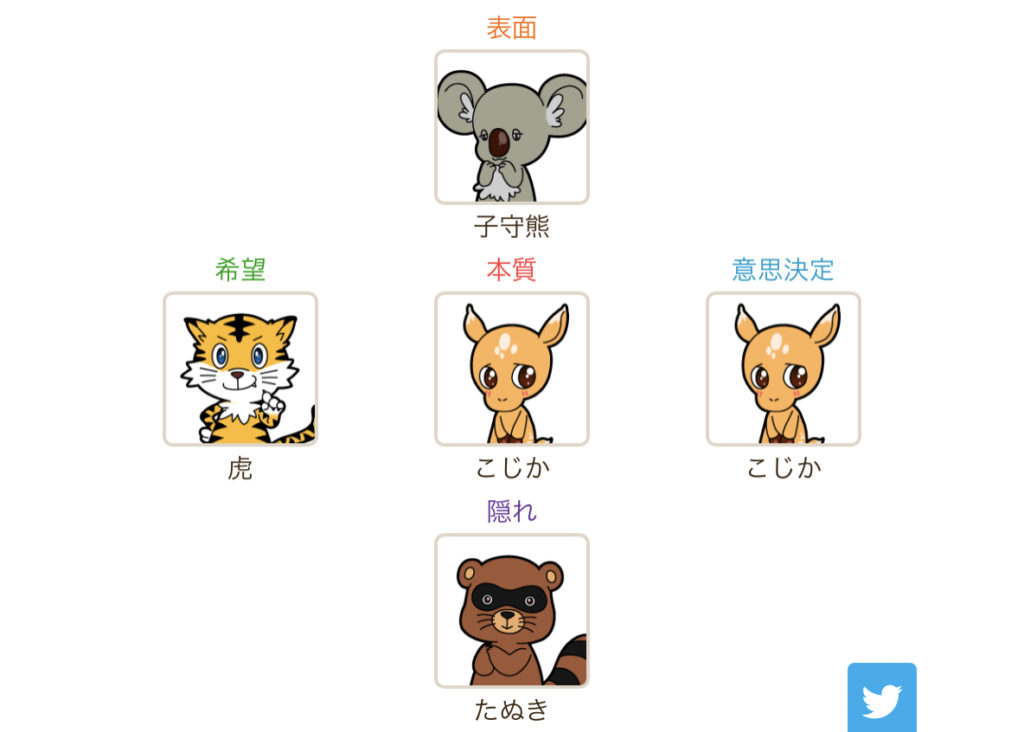The height and width of the screenshot is (732, 1024).
Task: Open the 希望 tiger (虎) card
Action: (x=240, y=369)
